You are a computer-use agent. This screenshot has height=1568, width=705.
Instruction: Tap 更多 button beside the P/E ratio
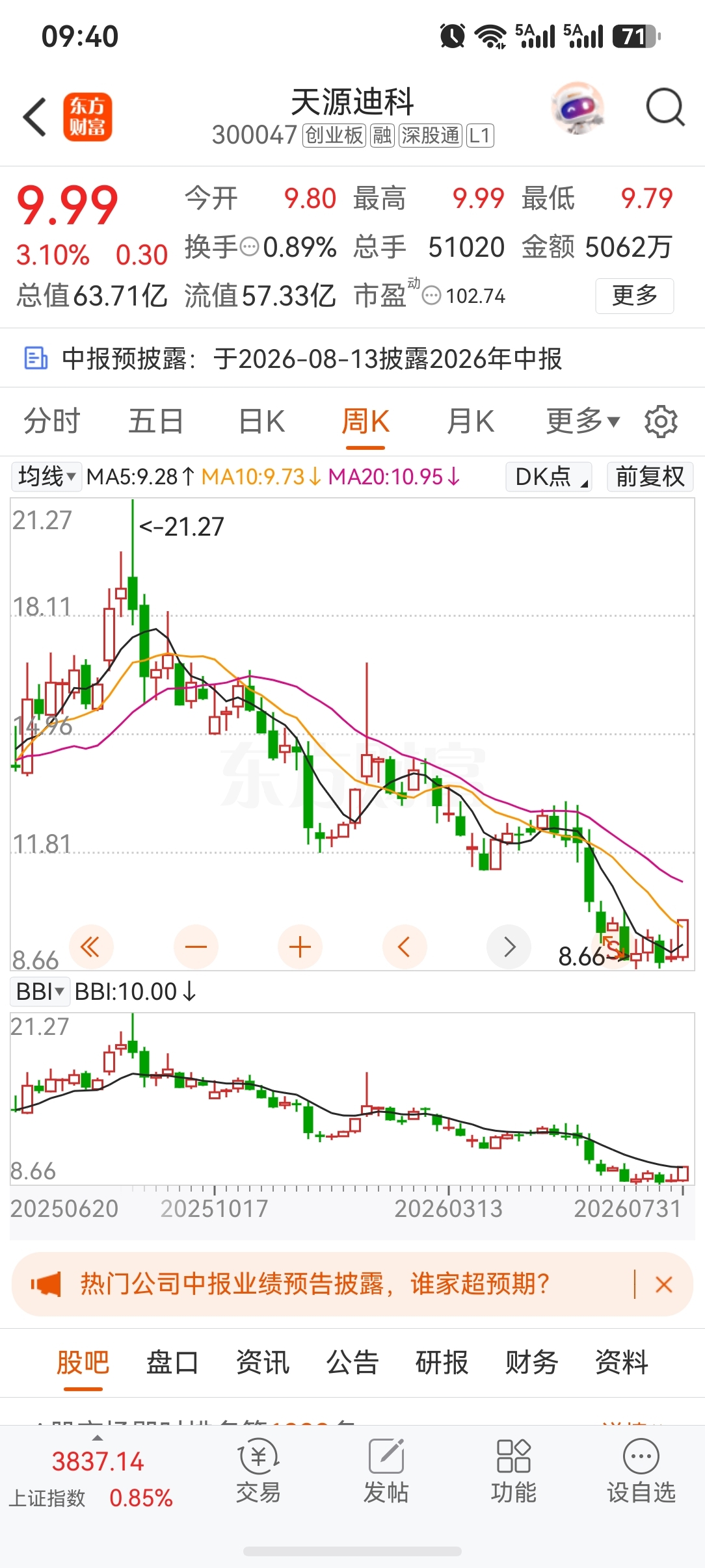pyautogui.click(x=634, y=296)
